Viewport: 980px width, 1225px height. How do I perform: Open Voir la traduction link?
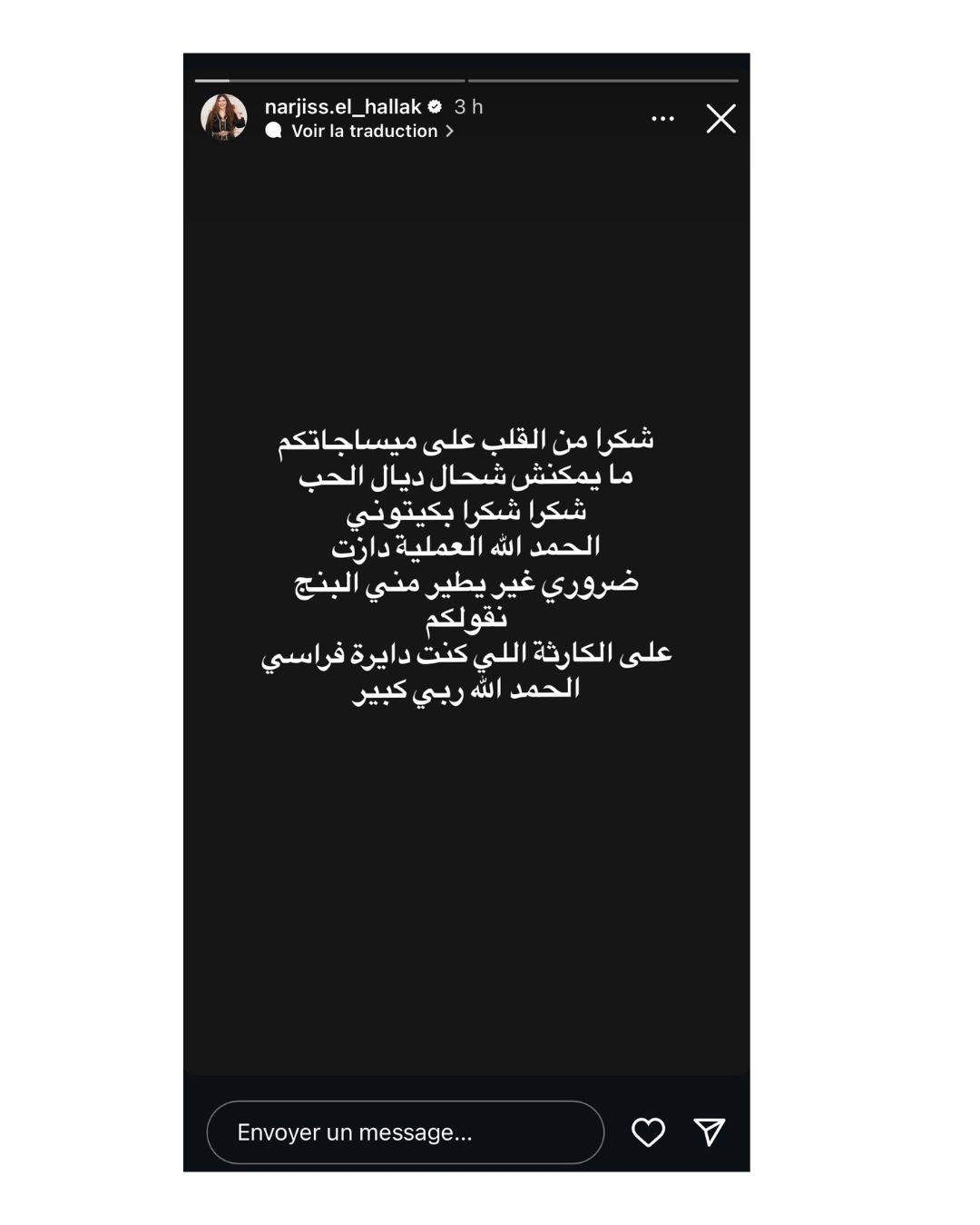point(365,132)
